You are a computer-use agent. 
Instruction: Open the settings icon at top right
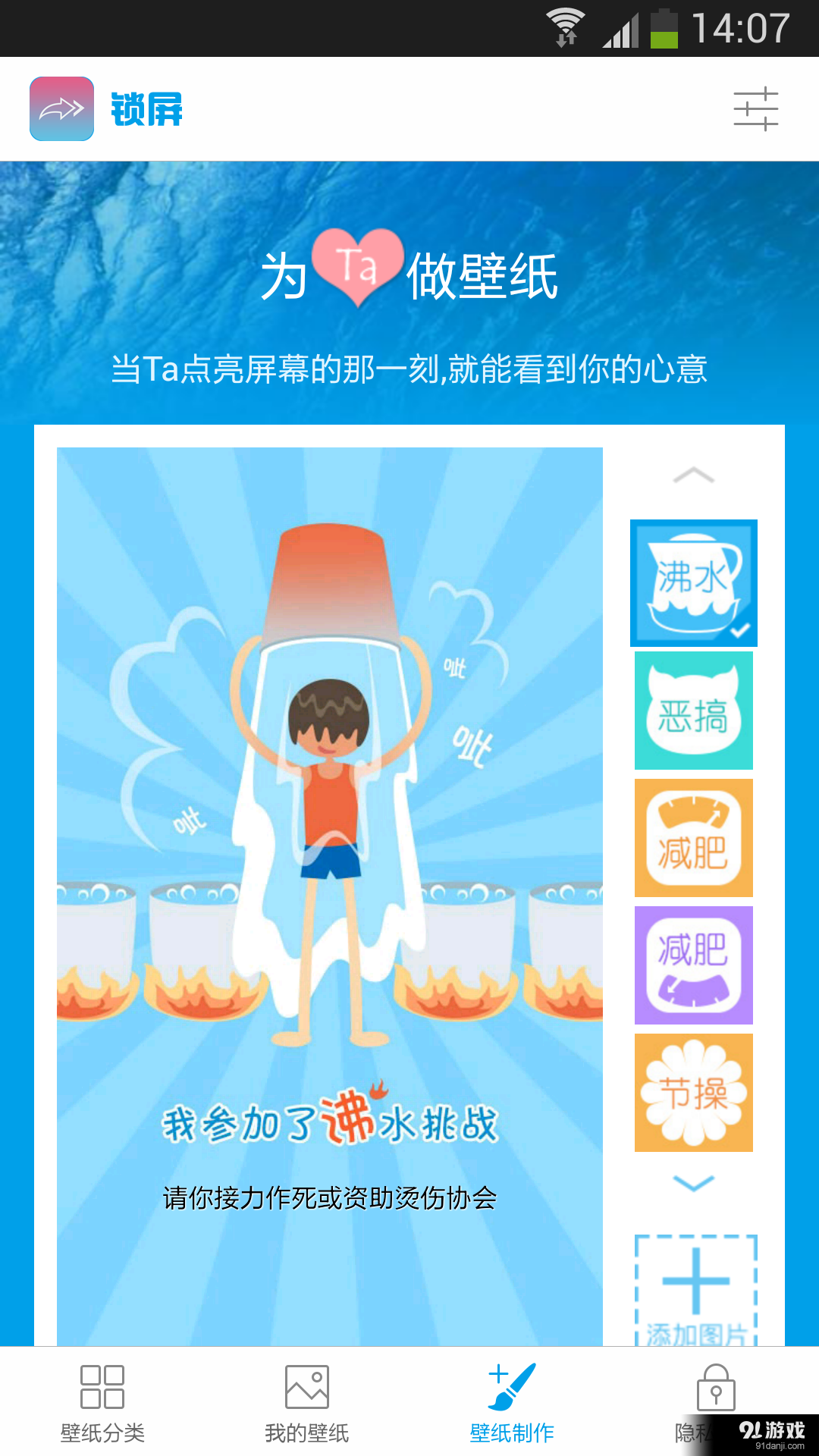pyautogui.click(x=756, y=108)
